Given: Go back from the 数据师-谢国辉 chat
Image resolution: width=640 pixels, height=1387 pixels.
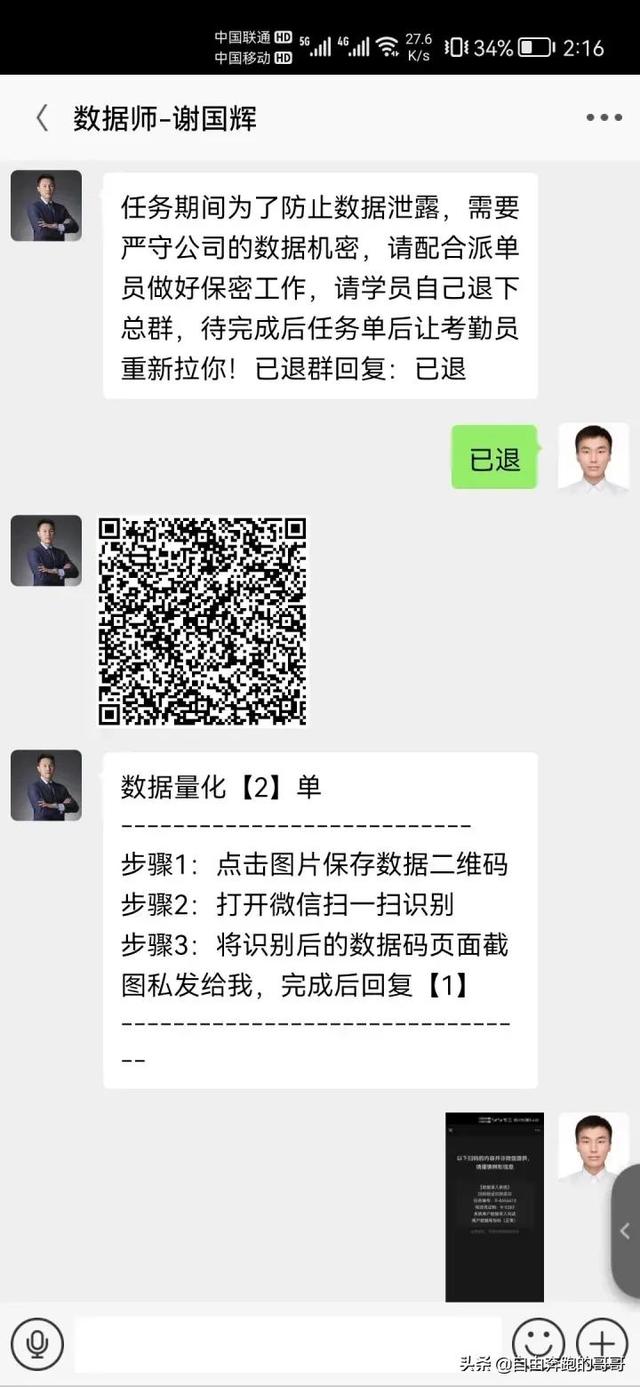Looking at the screenshot, I should click(x=42, y=118).
